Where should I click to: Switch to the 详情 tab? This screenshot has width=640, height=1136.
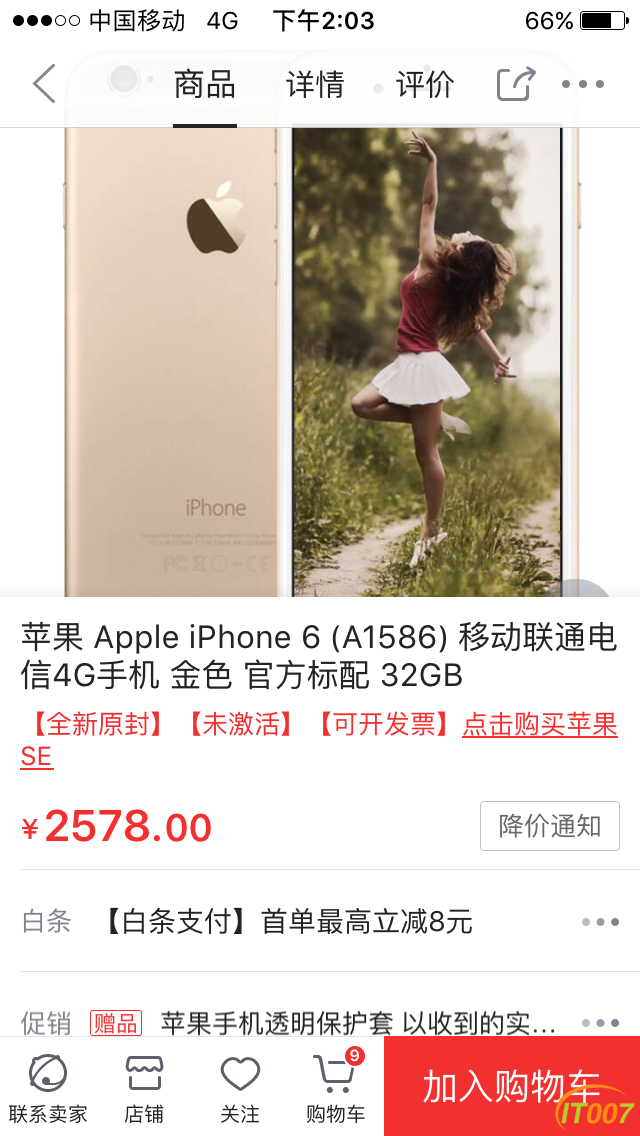pos(315,85)
